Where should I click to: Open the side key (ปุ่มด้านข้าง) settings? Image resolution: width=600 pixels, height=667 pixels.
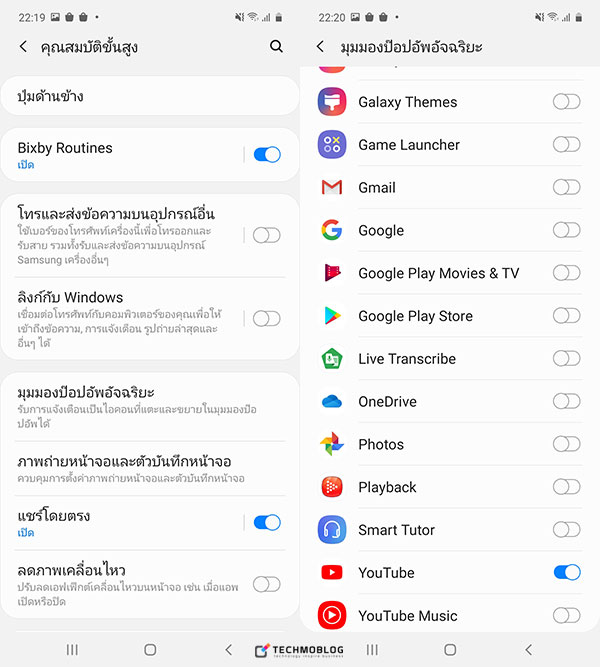(x=150, y=97)
